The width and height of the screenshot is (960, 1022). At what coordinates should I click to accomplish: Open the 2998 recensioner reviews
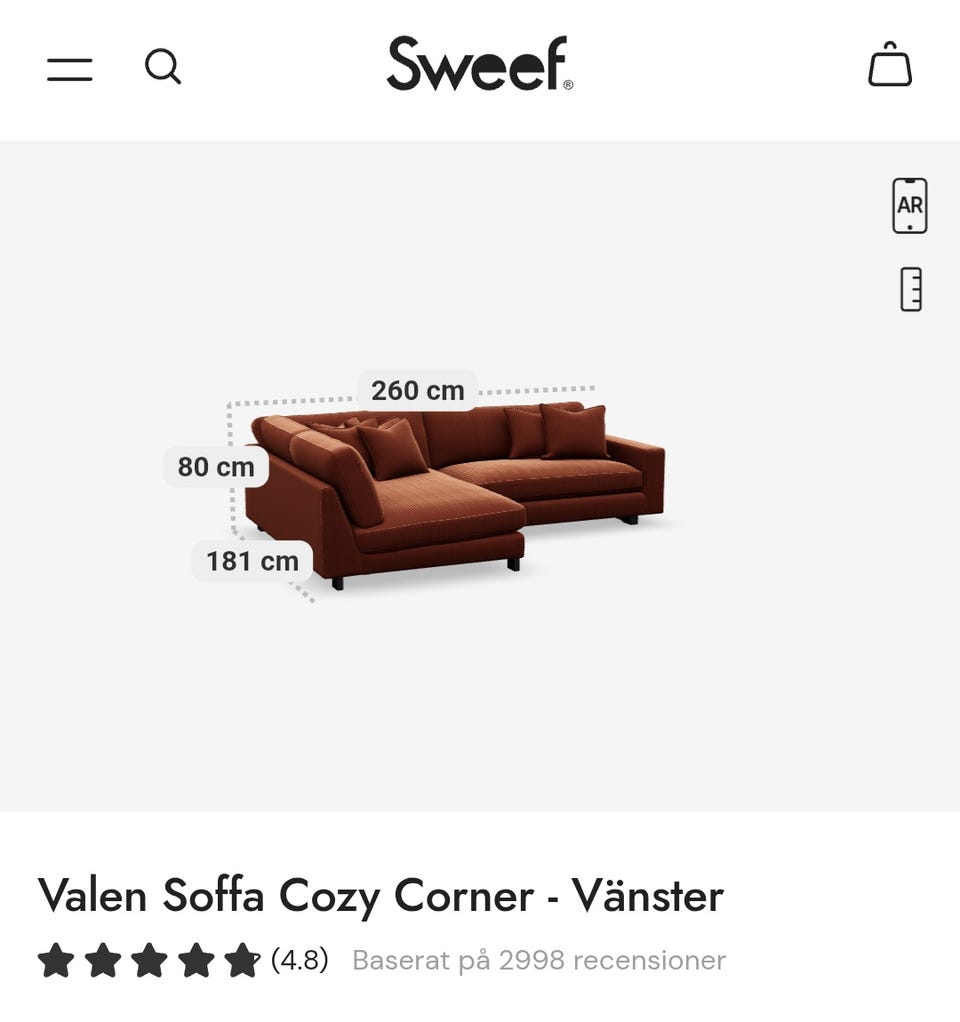[x=538, y=961]
